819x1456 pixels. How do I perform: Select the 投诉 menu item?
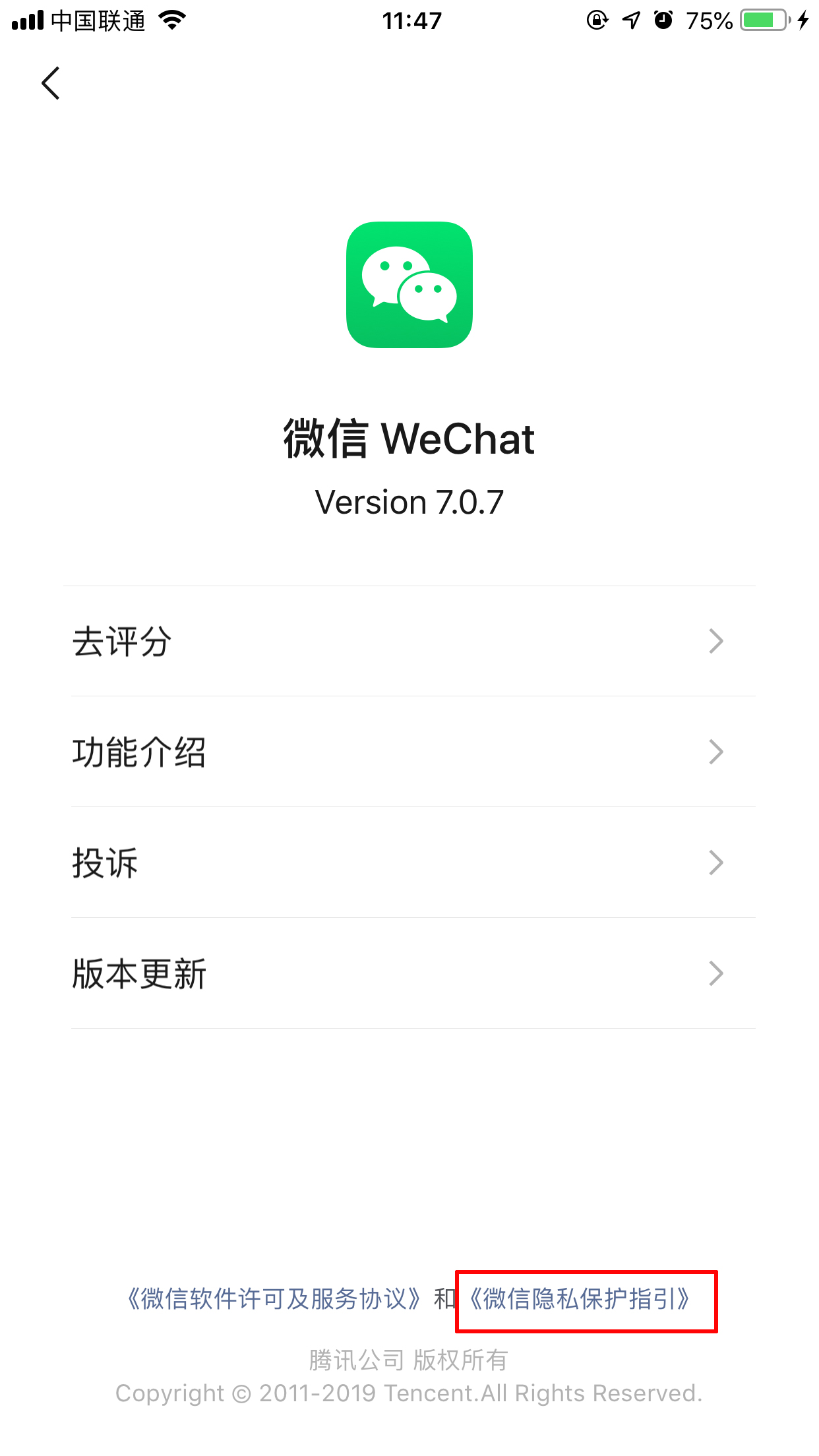[x=106, y=862]
